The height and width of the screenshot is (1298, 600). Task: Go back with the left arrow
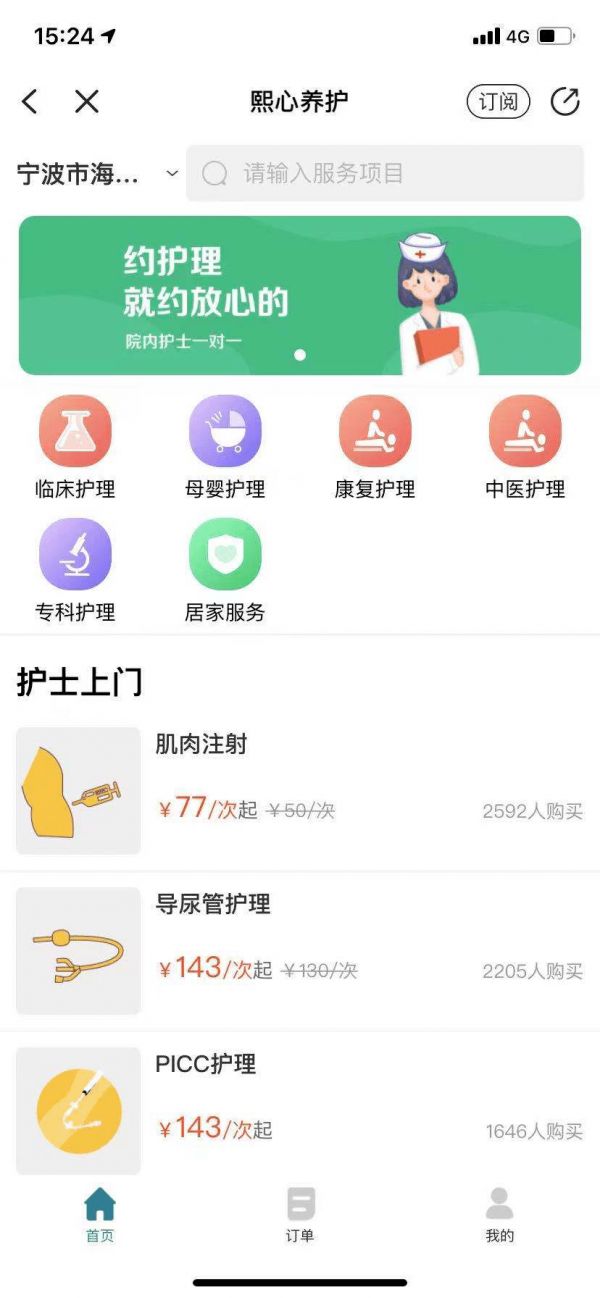[x=30, y=101]
